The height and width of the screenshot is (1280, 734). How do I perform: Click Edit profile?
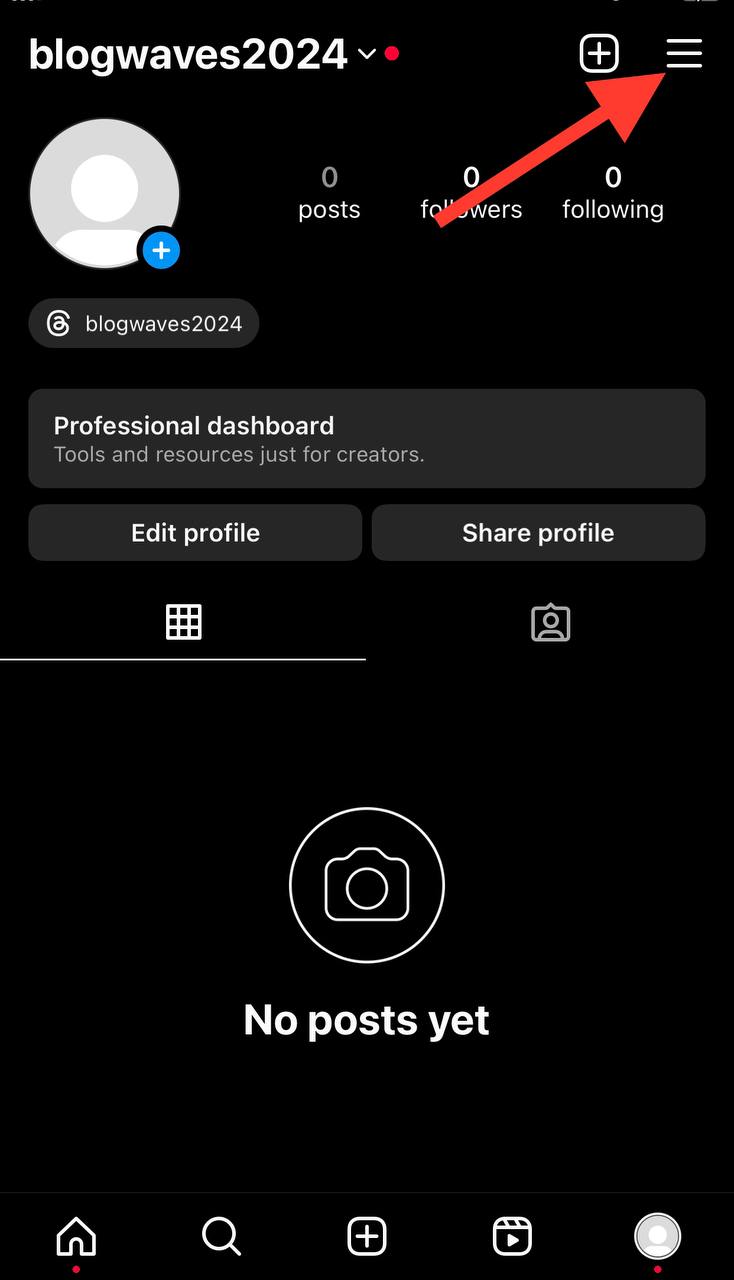pyautogui.click(x=195, y=532)
